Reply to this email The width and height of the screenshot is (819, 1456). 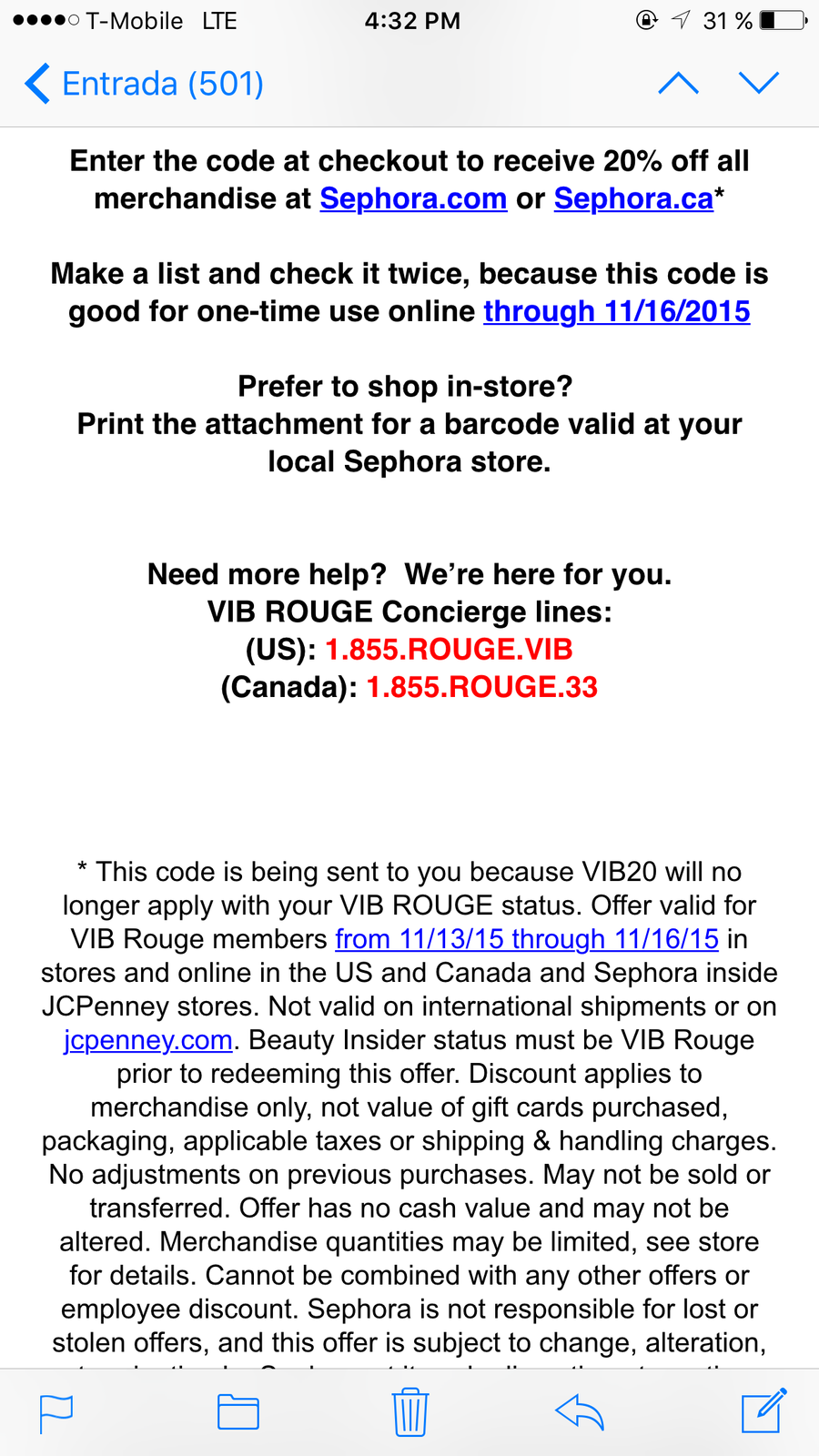click(x=580, y=1412)
